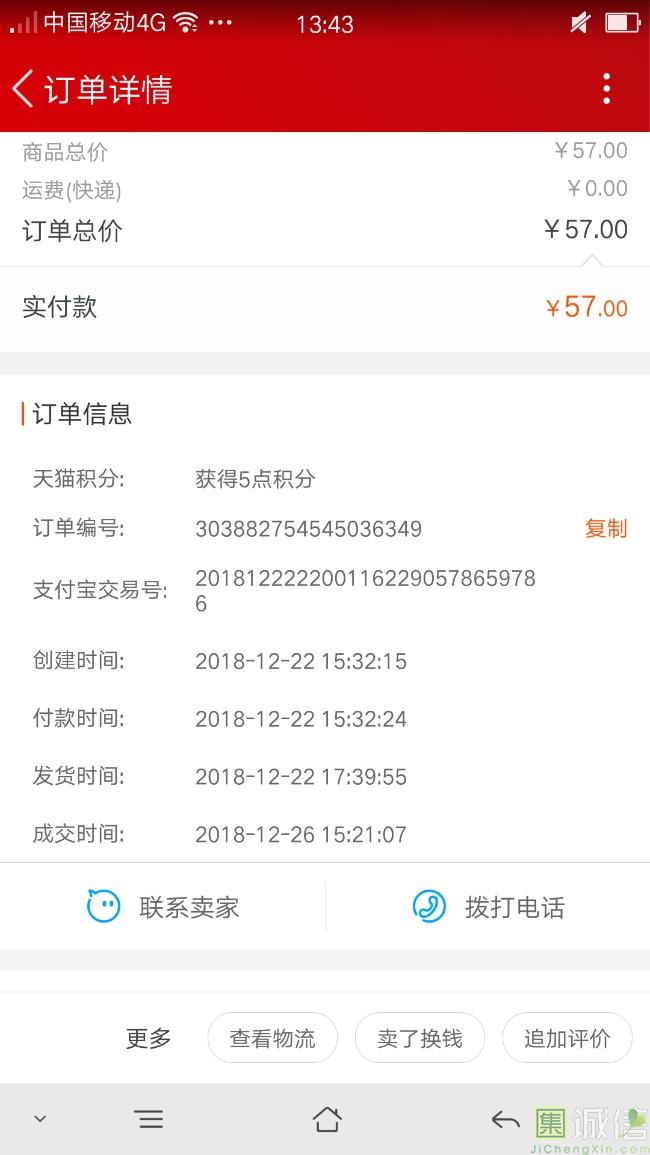Add a follow-up review via 追加评价
This screenshot has height=1155, width=650.
point(566,1038)
